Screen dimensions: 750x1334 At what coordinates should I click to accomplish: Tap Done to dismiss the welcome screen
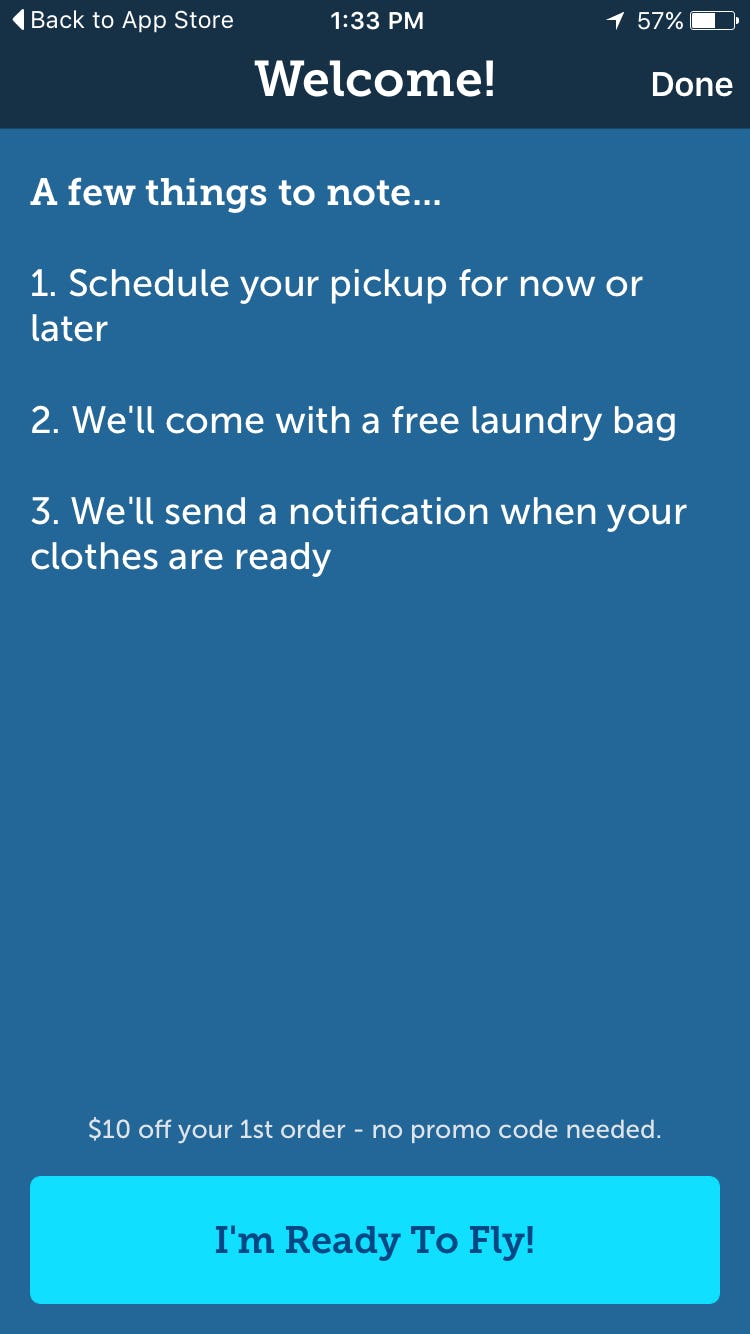tap(690, 84)
